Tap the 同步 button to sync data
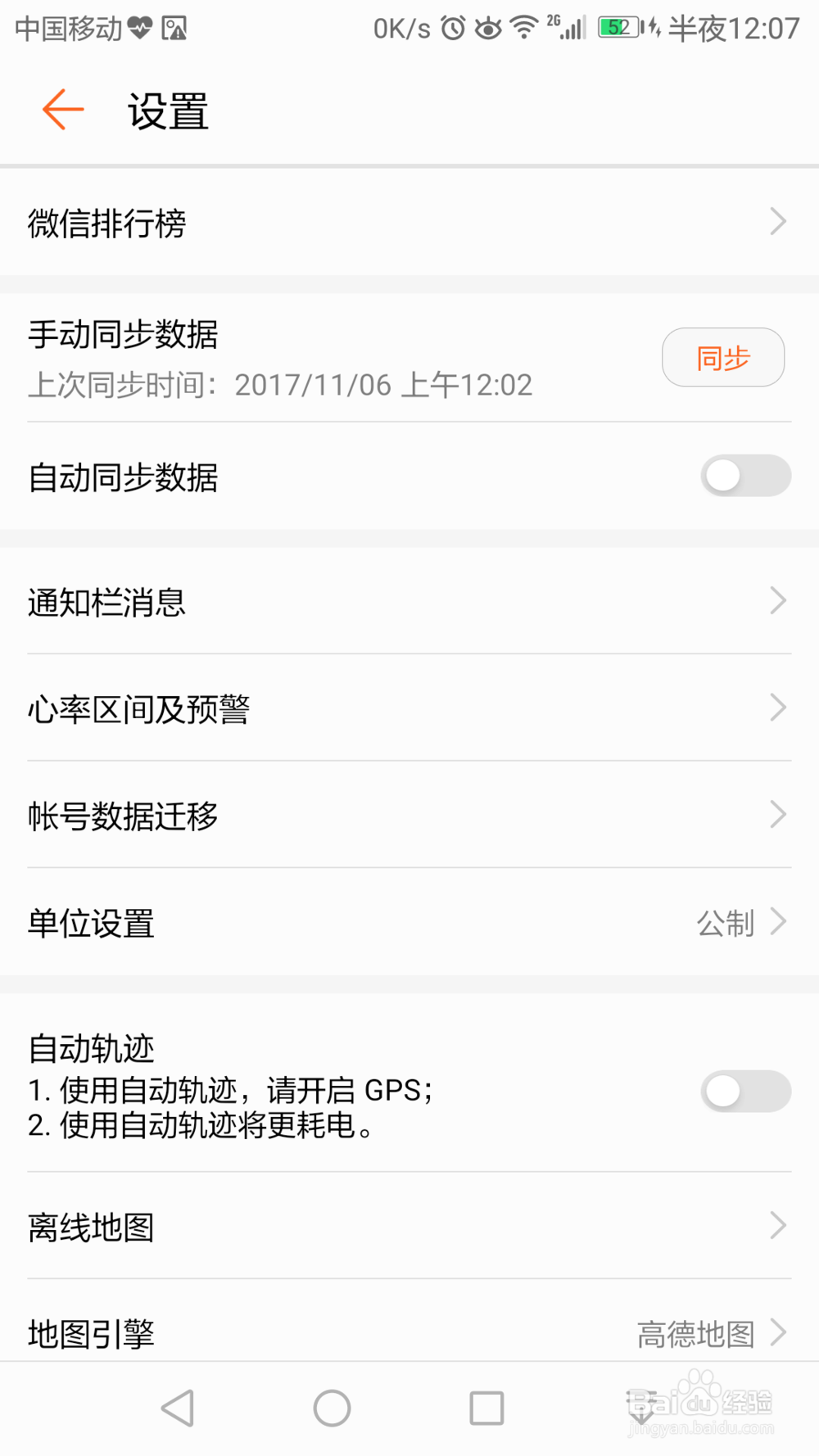 click(722, 358)
